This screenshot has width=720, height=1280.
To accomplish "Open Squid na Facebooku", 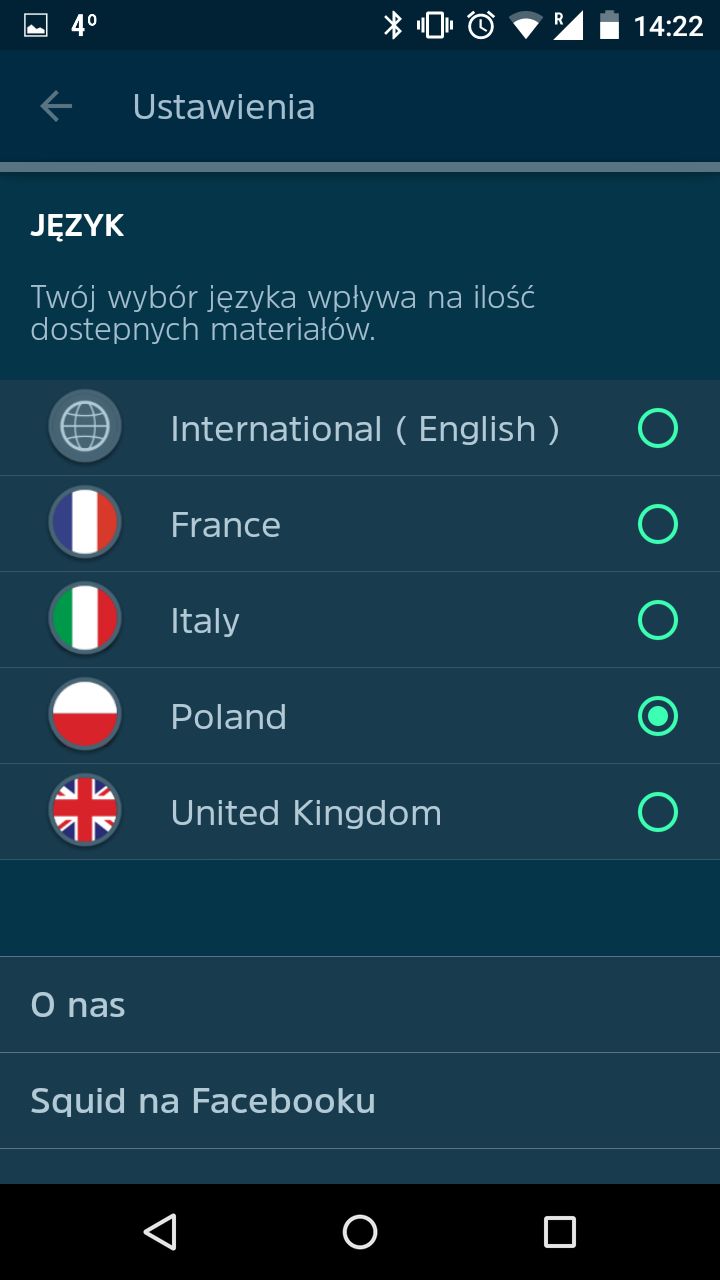I will point(360,1100).
